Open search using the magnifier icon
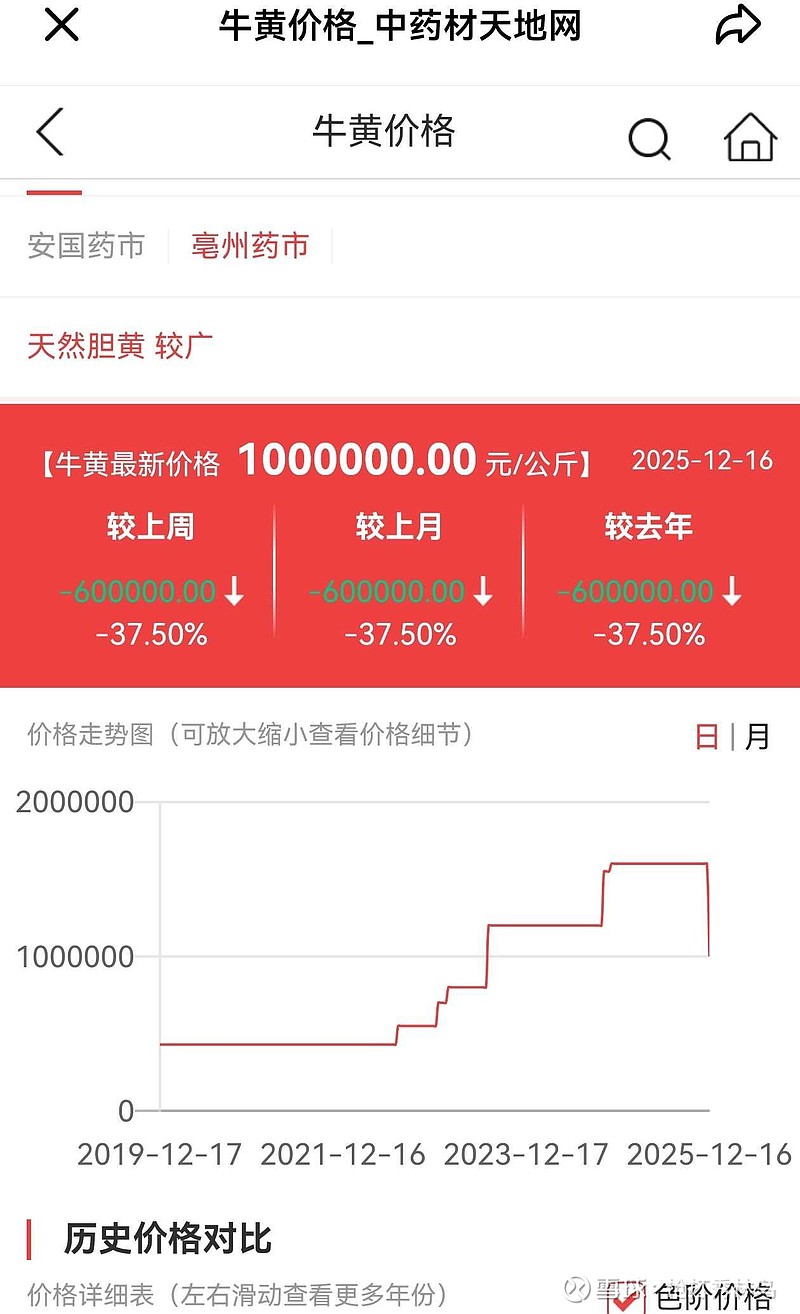This screenshot has height=1314, width=800. coord(650,139)
